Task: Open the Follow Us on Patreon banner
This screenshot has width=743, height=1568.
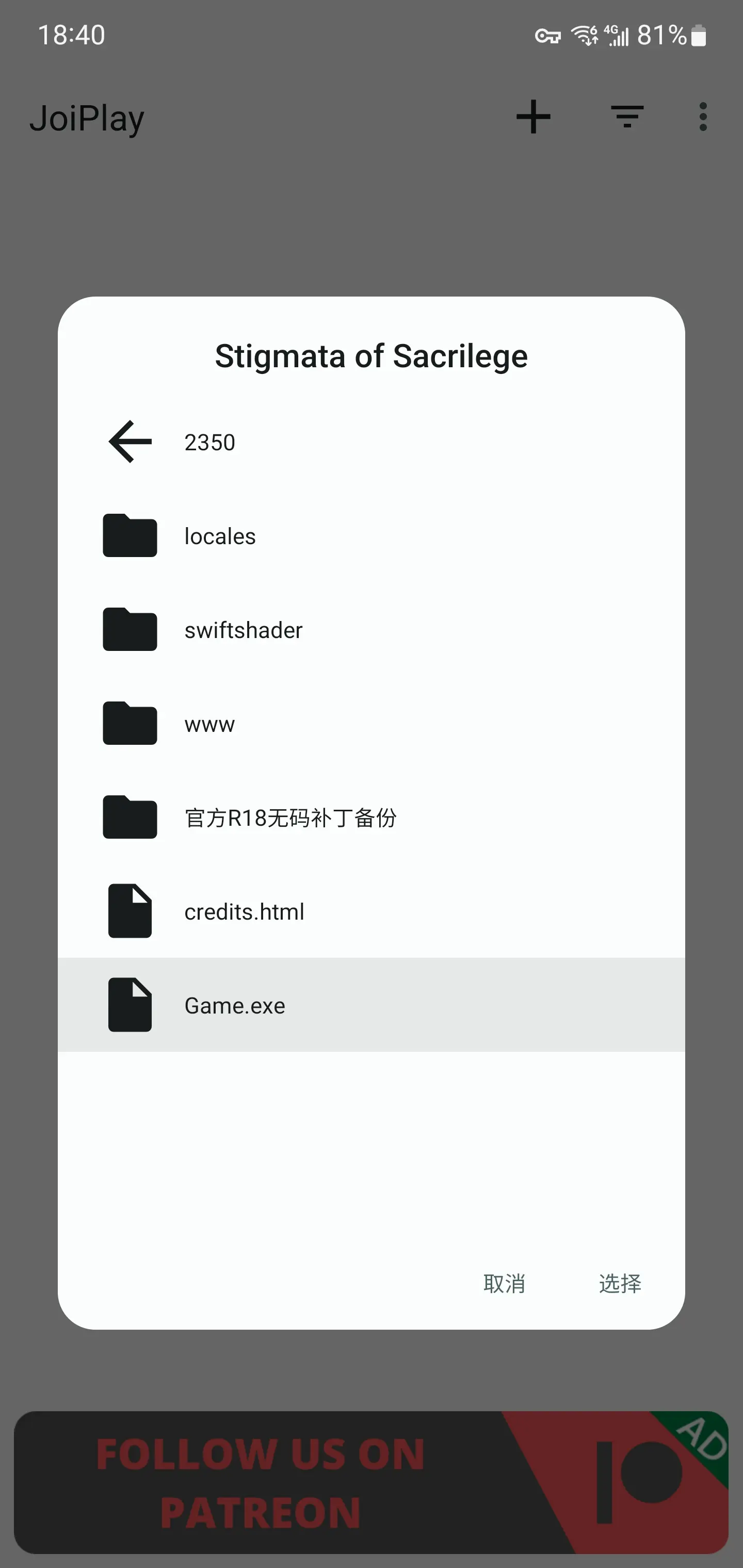Action: (371, 1482)
